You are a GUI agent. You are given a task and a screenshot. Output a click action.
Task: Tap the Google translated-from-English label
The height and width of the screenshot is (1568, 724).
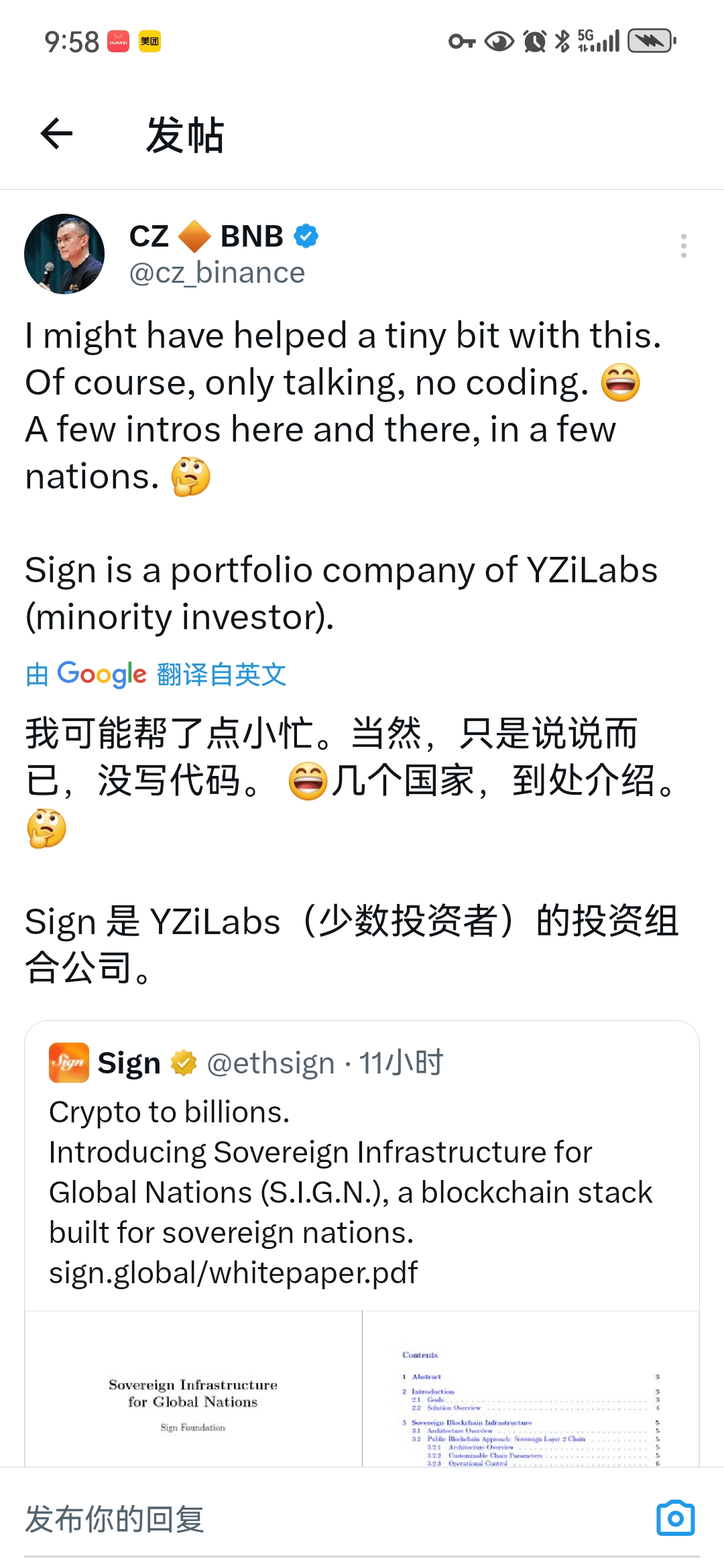coord(156,674)
